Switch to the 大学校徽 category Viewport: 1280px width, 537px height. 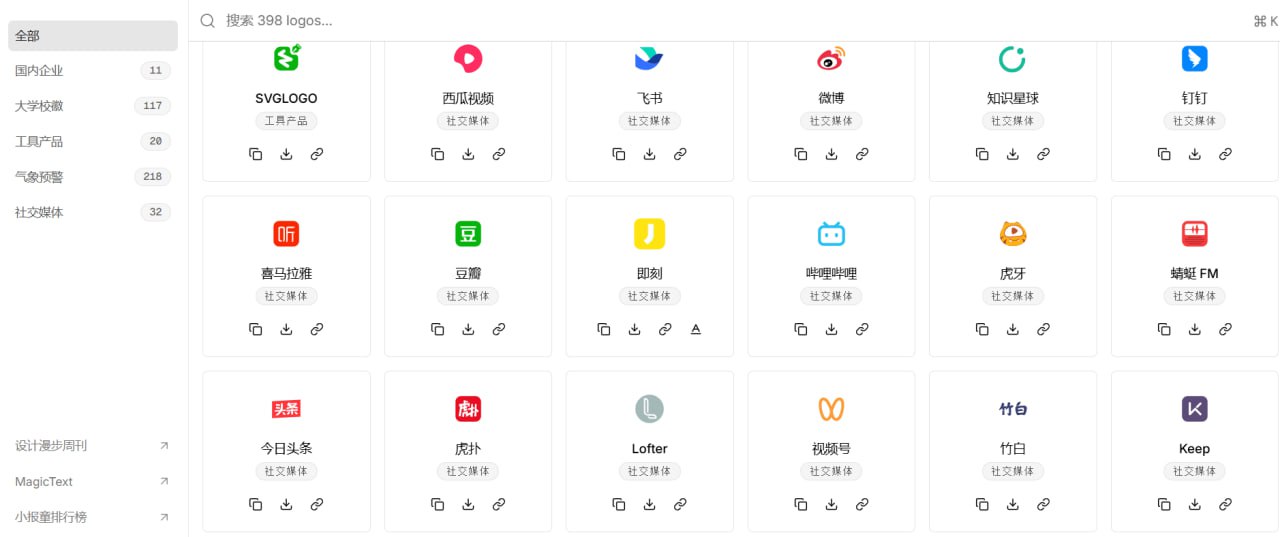pos(92,106)
